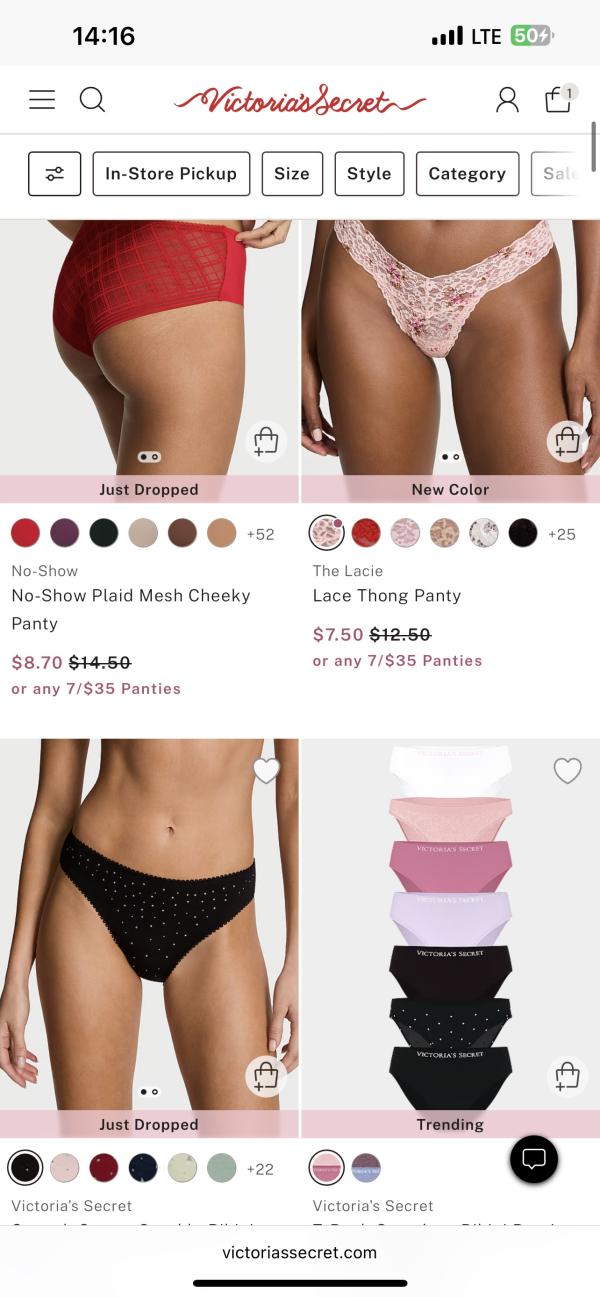This screenshot has width=600, height=1297.
Task: Open the hamburger menu
Action: (42, 100)
